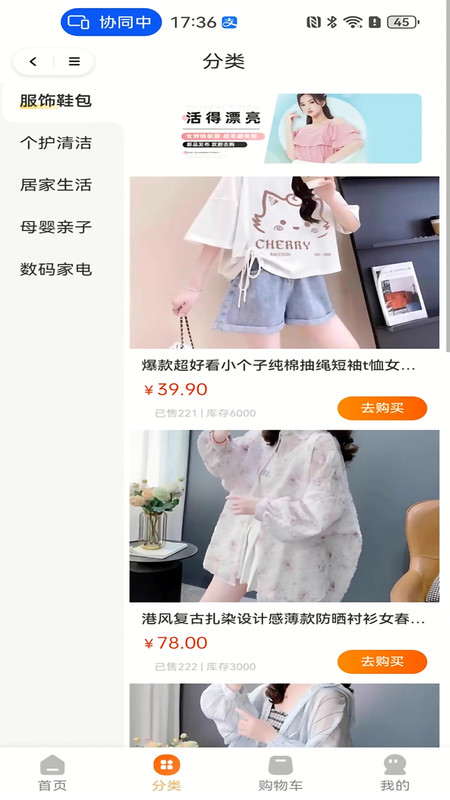The image size is (450, 800).
Task: Open the 我的 tab
Action: tap(394, 773)
